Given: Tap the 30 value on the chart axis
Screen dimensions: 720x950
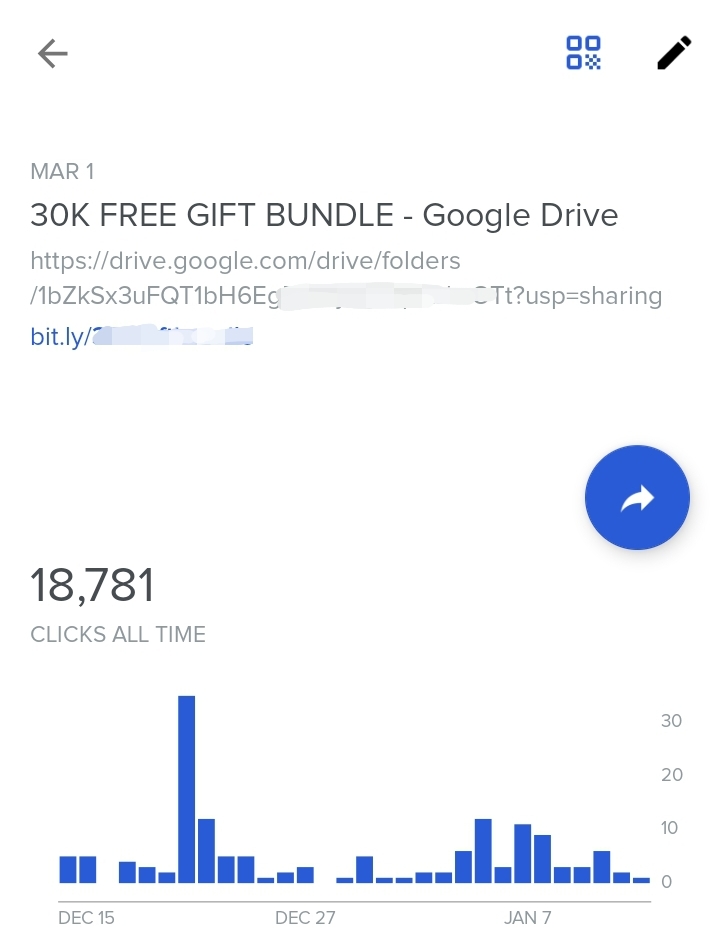Looking at the screenshot, I should click(670, 720).
